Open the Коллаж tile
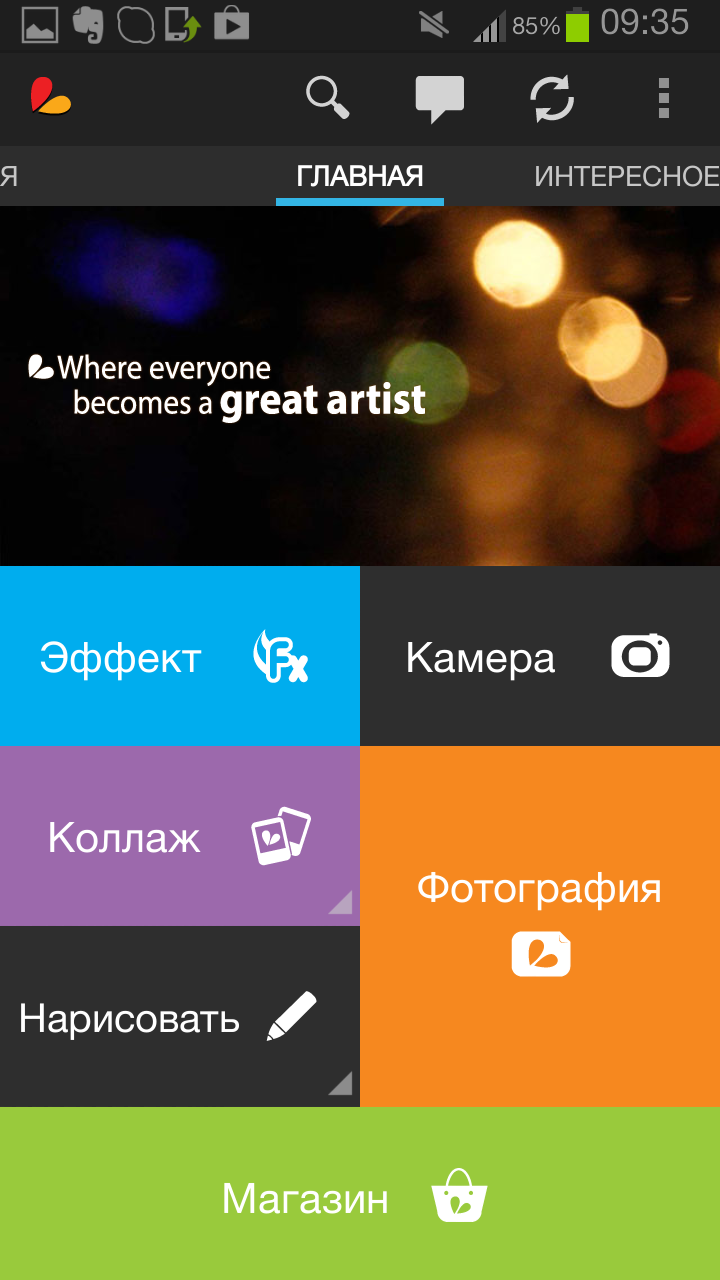 click(180, 836)
